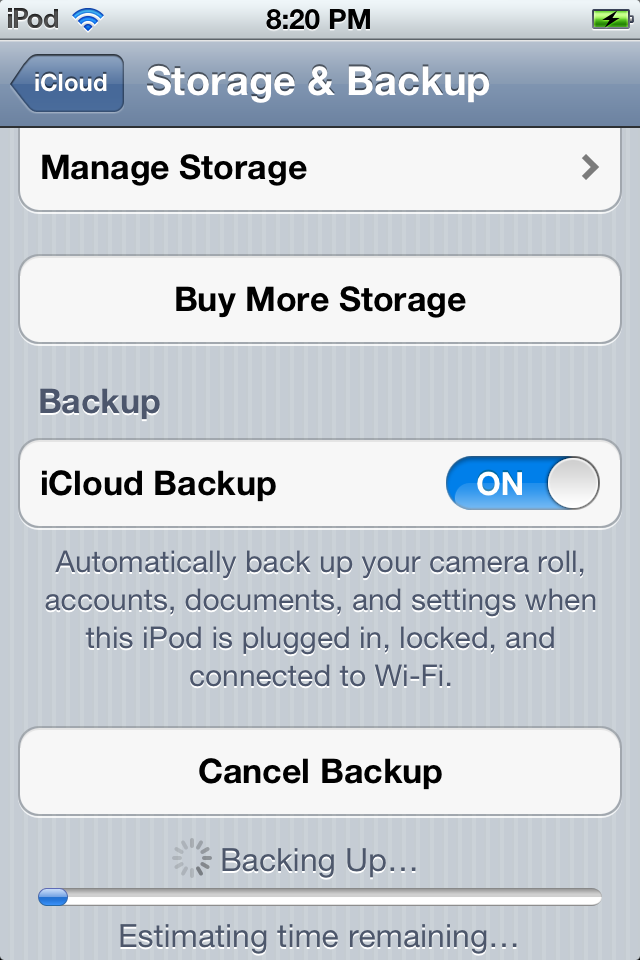The height and width of the screenshot is (960, 640).
Task: Tap Buy More Storage
Action: (320, 300)
